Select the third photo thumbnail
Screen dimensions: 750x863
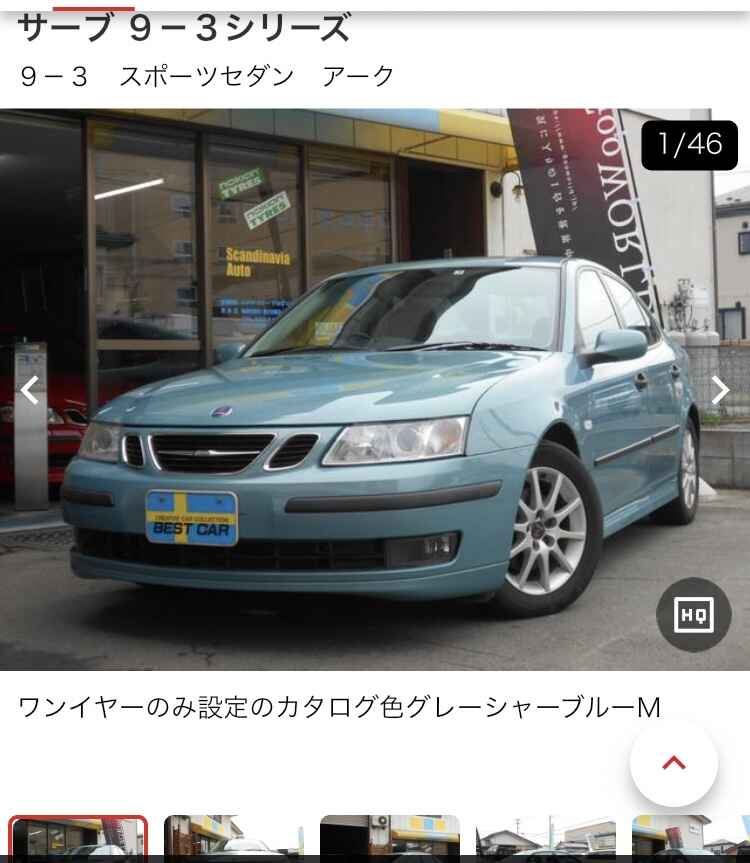(x=389, y=840)
